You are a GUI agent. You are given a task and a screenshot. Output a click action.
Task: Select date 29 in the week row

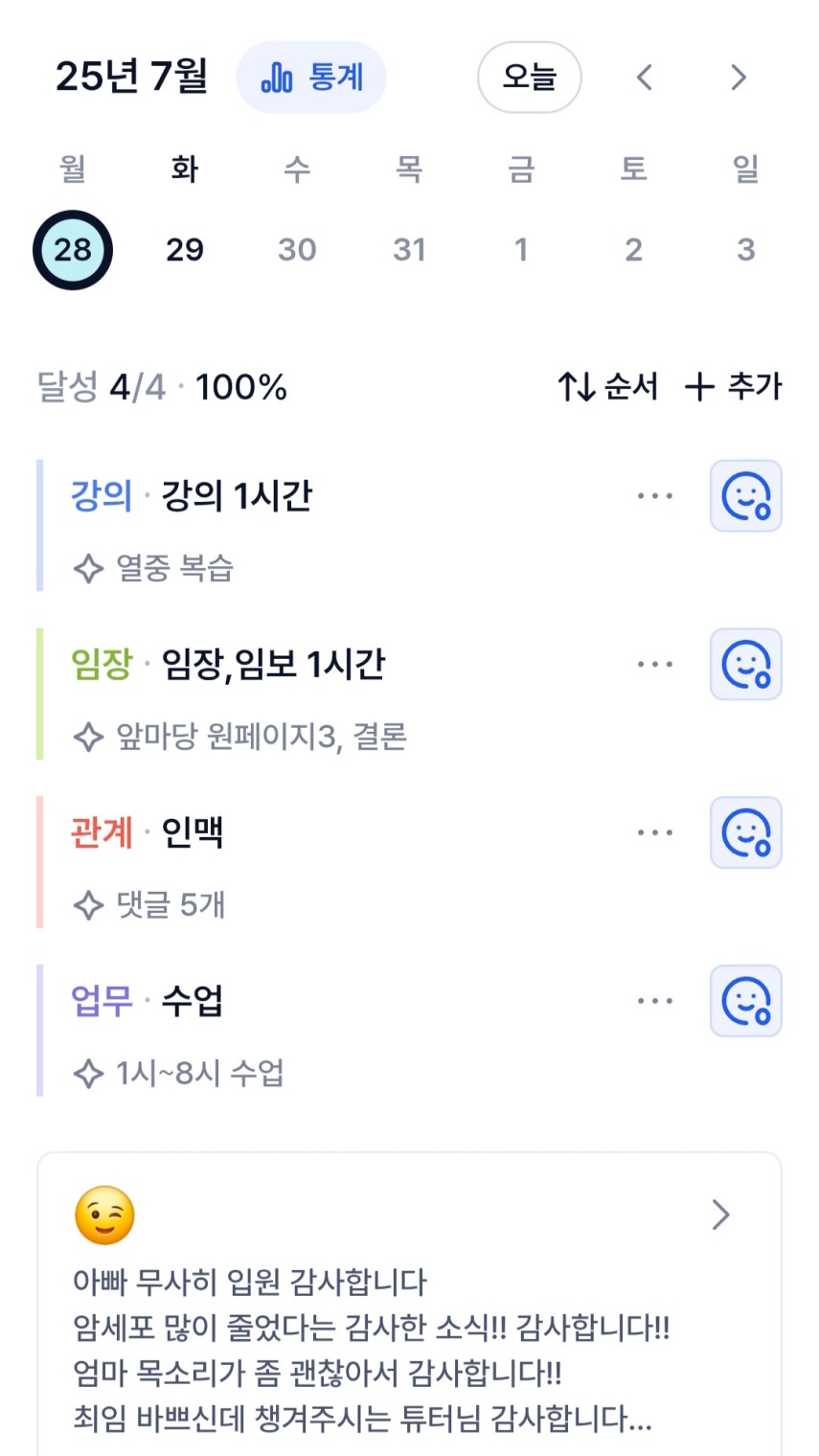[185, 250]
